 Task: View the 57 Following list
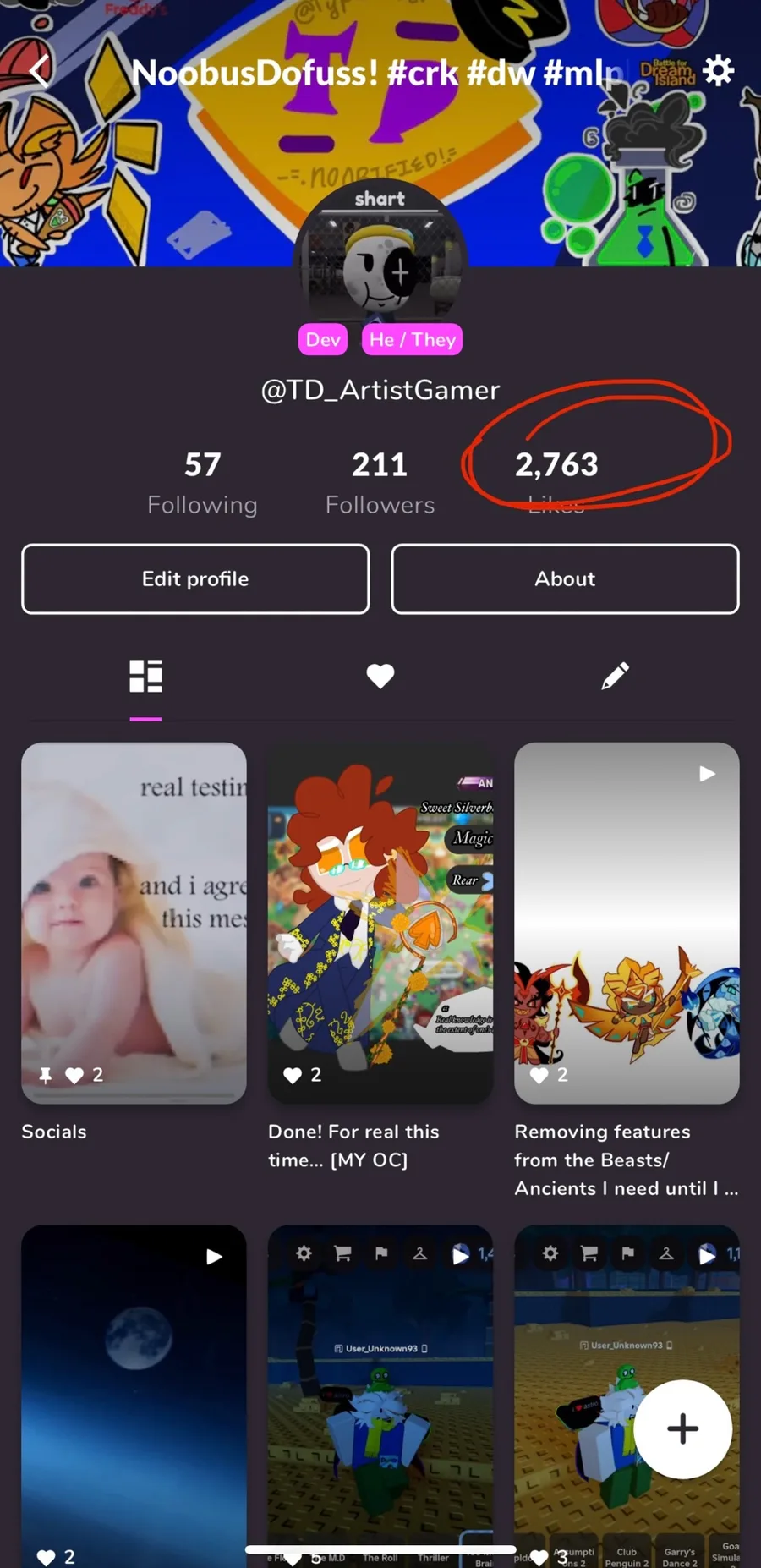point(202,482)
